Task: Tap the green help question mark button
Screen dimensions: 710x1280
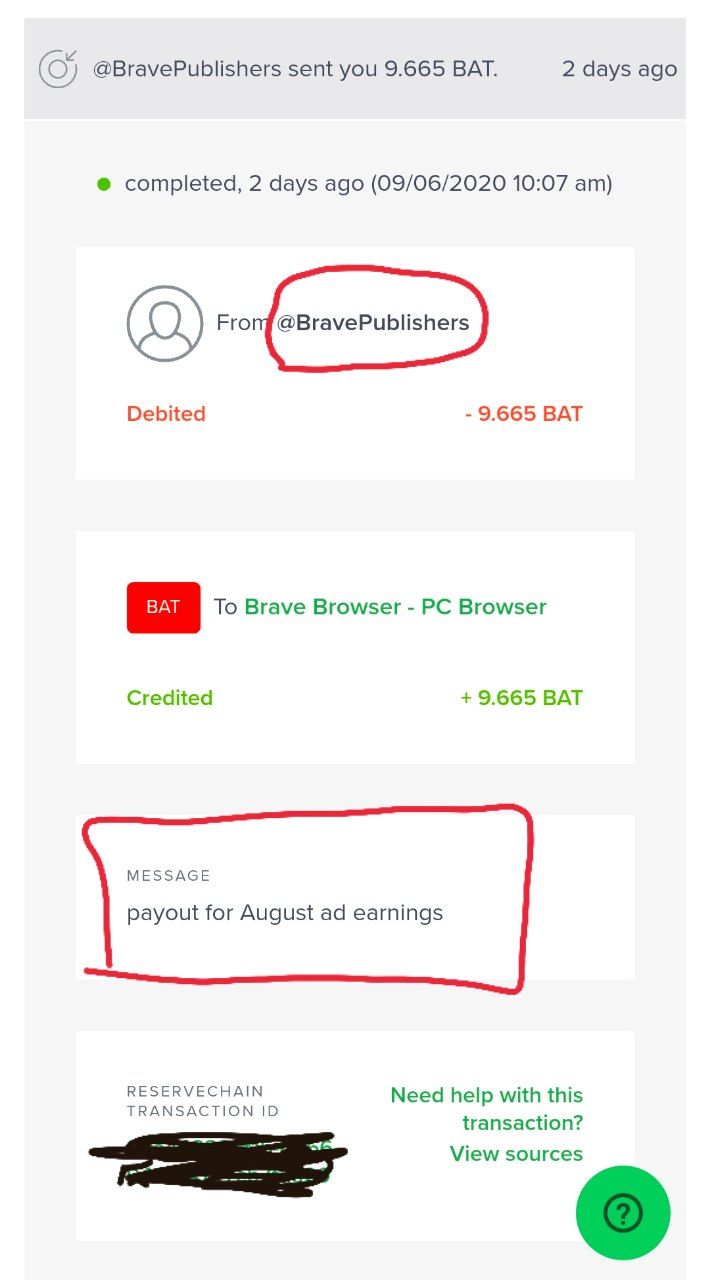Action: [622, 1213]
